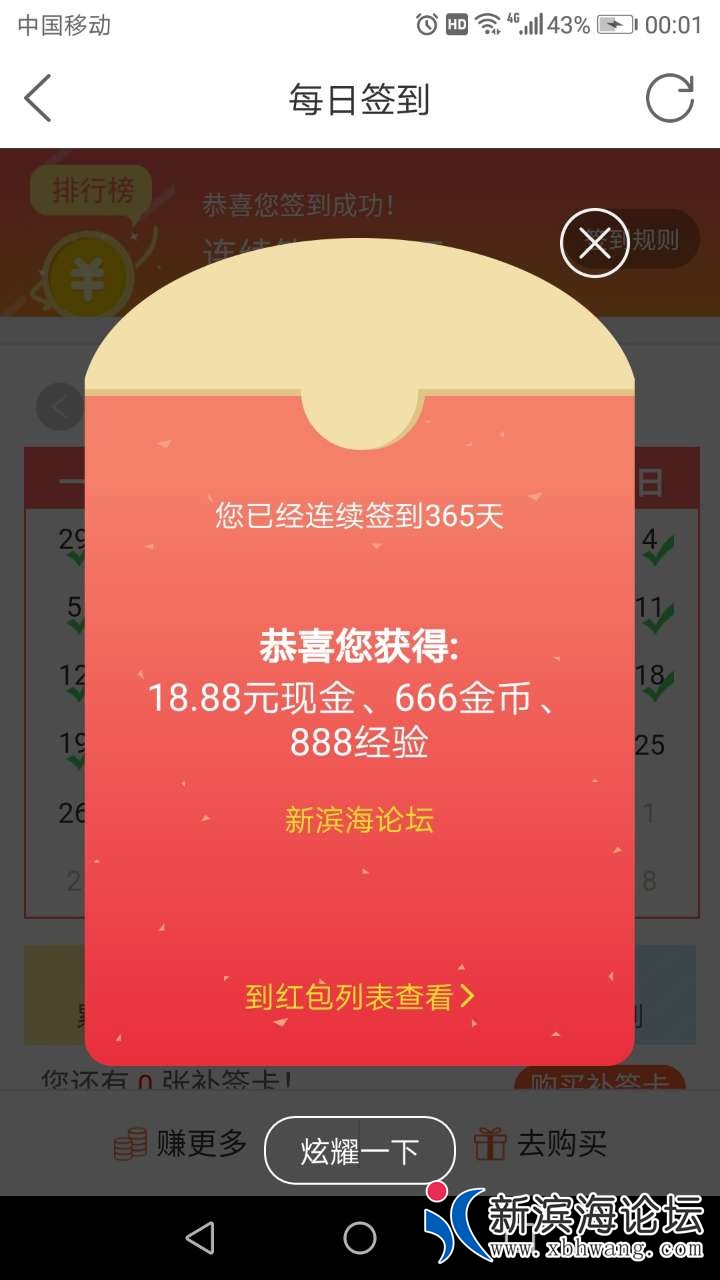Open 赚更多 to earn more coins

tap(180, 1144)
